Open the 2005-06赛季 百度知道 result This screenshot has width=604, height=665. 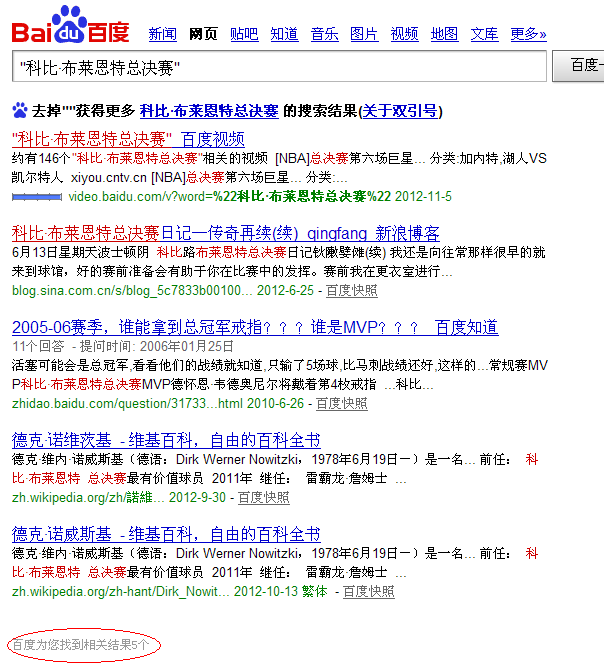[x=254, y=327]
